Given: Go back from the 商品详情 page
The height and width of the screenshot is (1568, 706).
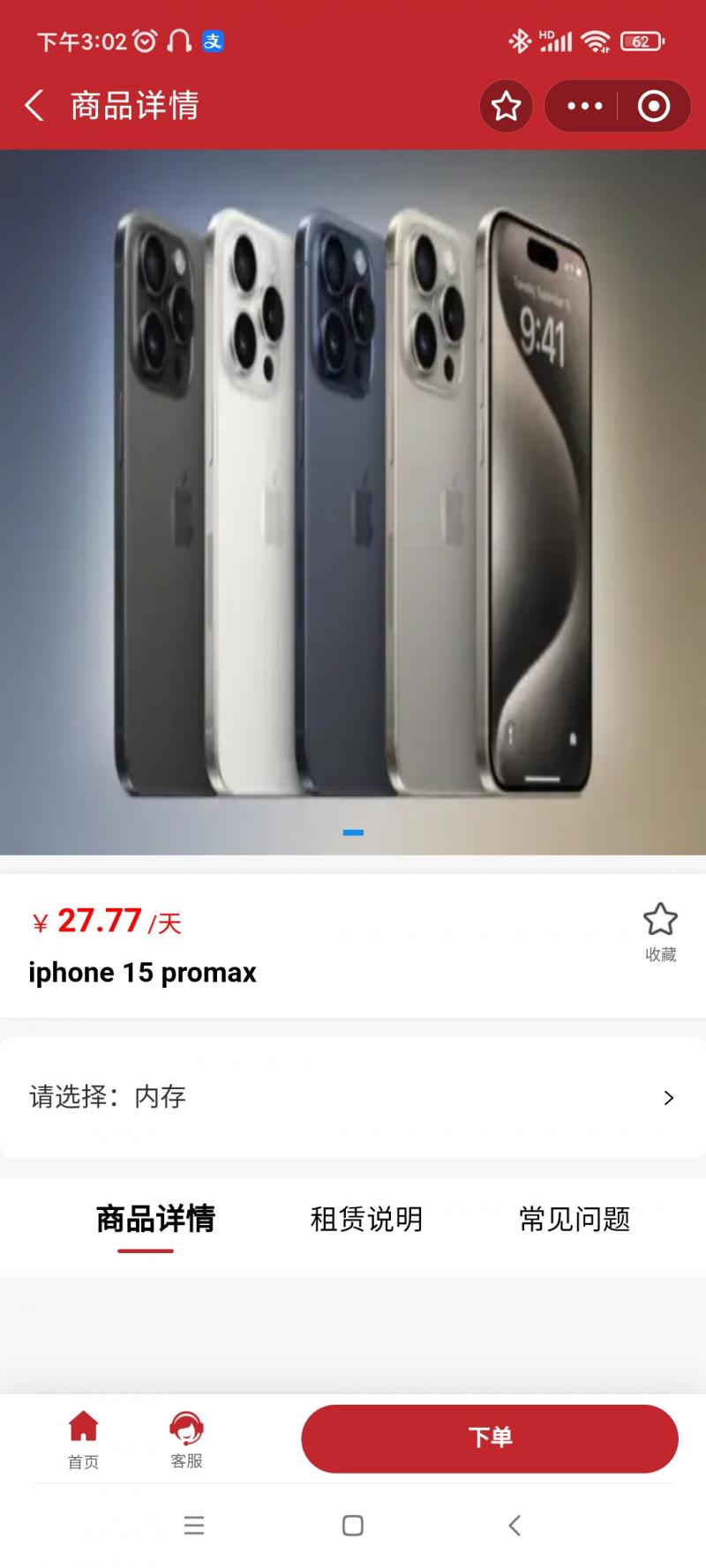Looking at the screenshot, I should (x=34, y=106).
